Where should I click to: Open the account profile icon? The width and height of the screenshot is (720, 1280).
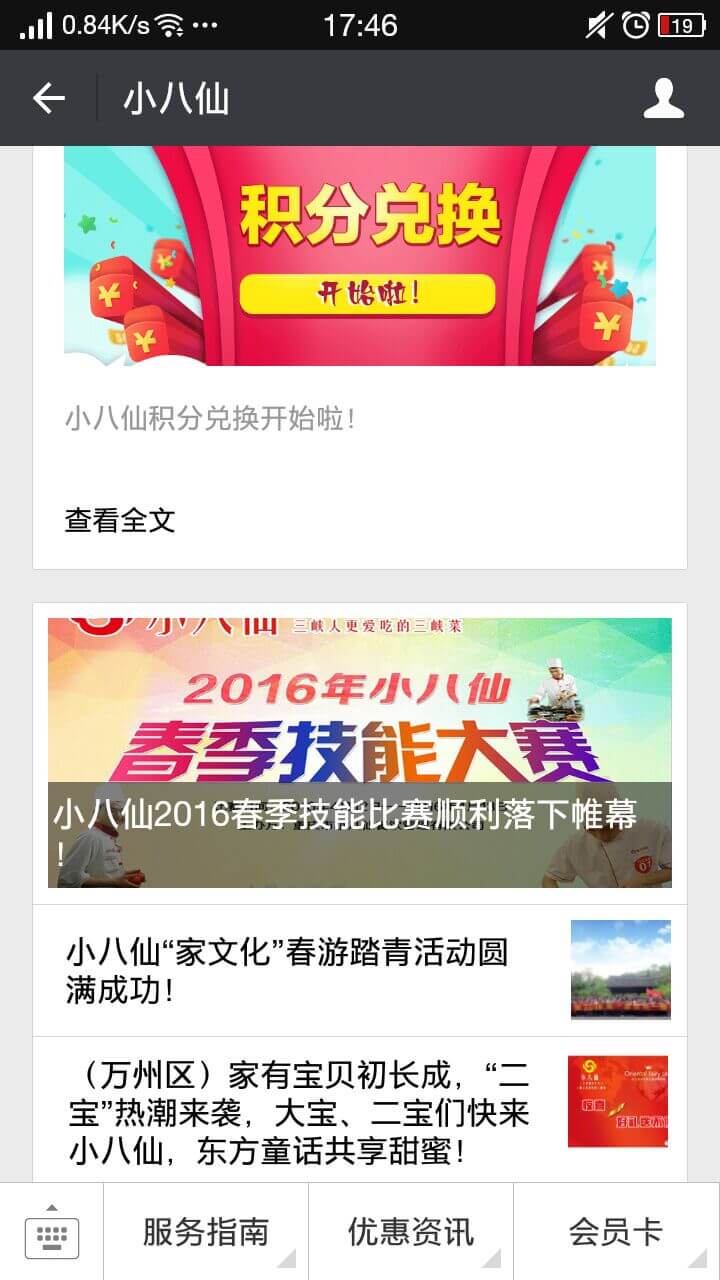[663, 98]
